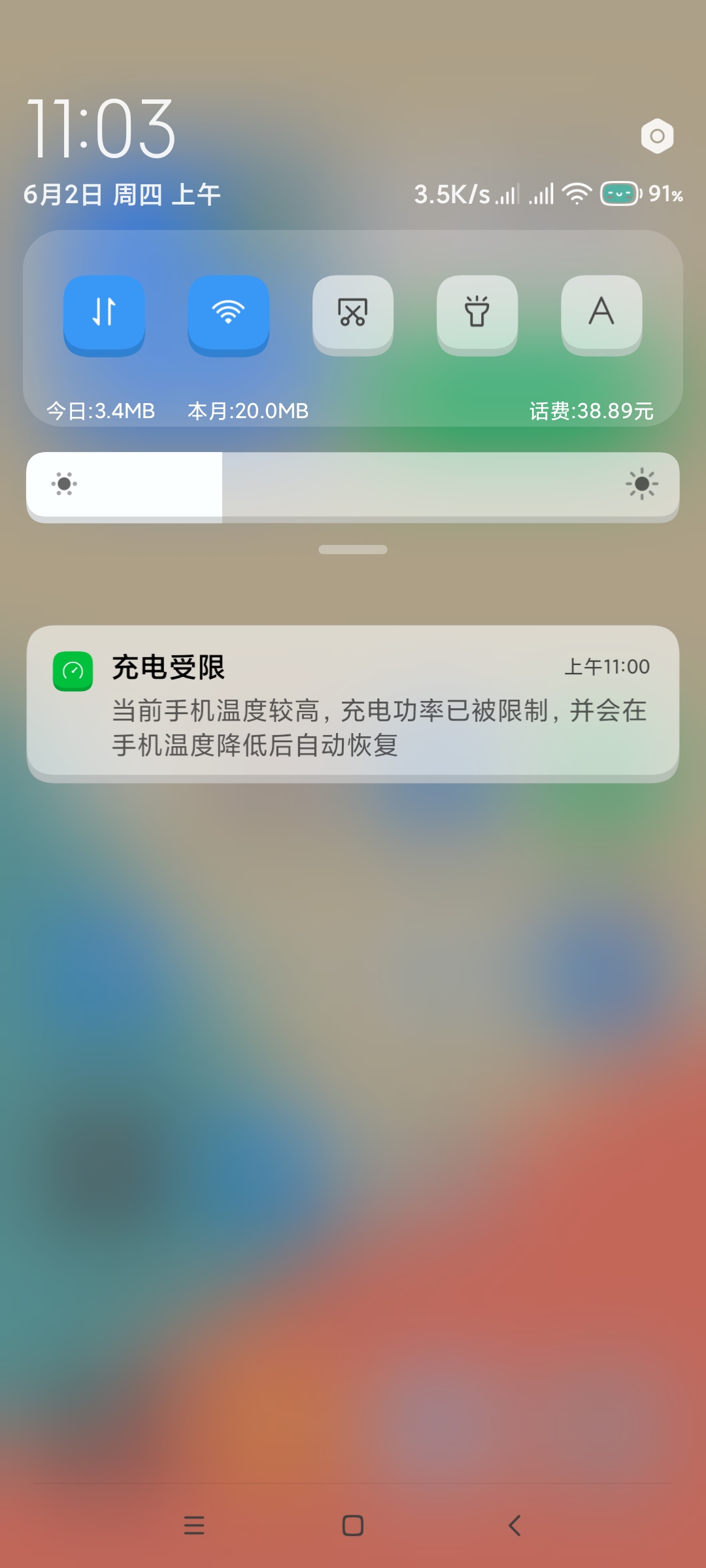Viewport: 706px width, 1568px height.
Task: Go back with the navigation bar arrow
Action: click(x=514, y=1526)
